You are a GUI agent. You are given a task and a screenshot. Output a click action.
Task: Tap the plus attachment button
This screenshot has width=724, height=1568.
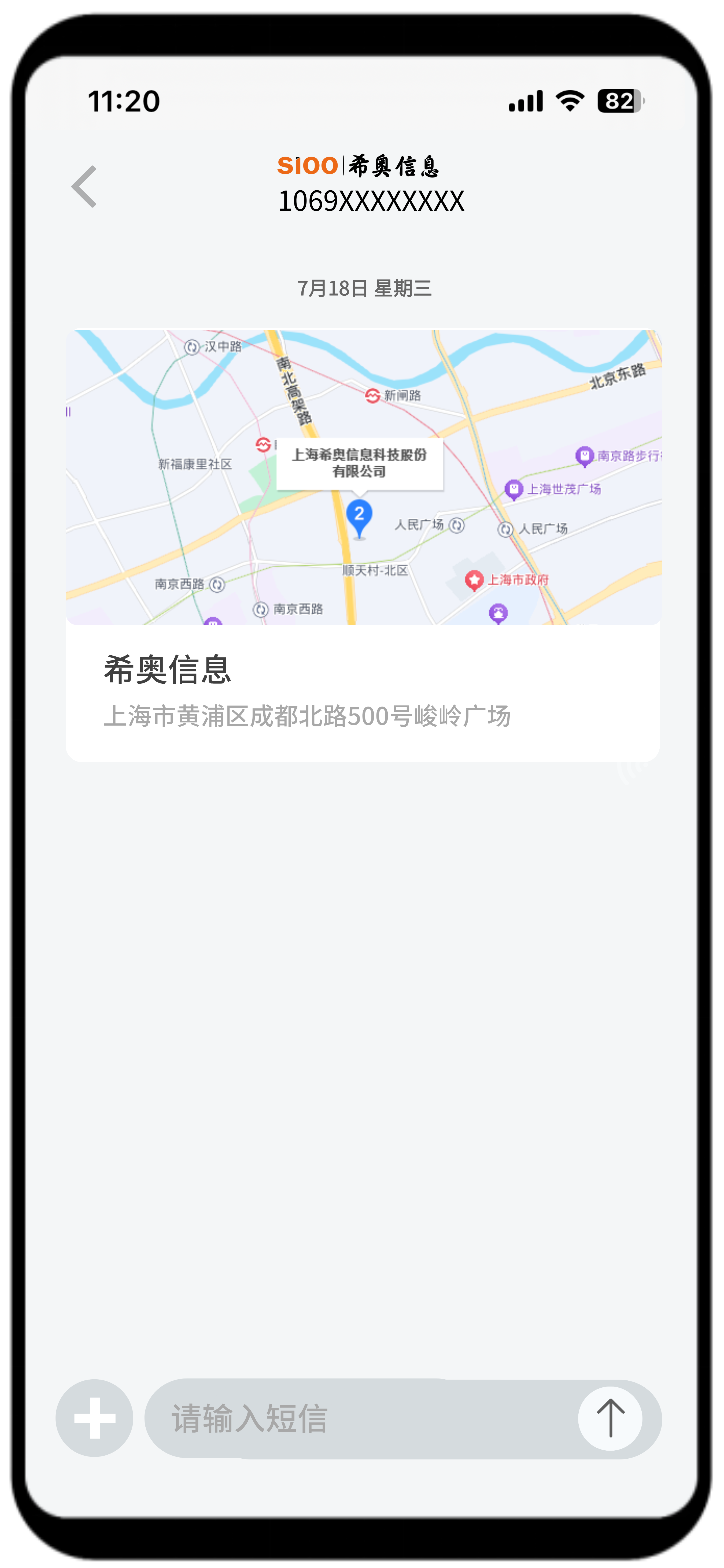pos(94,1418)
